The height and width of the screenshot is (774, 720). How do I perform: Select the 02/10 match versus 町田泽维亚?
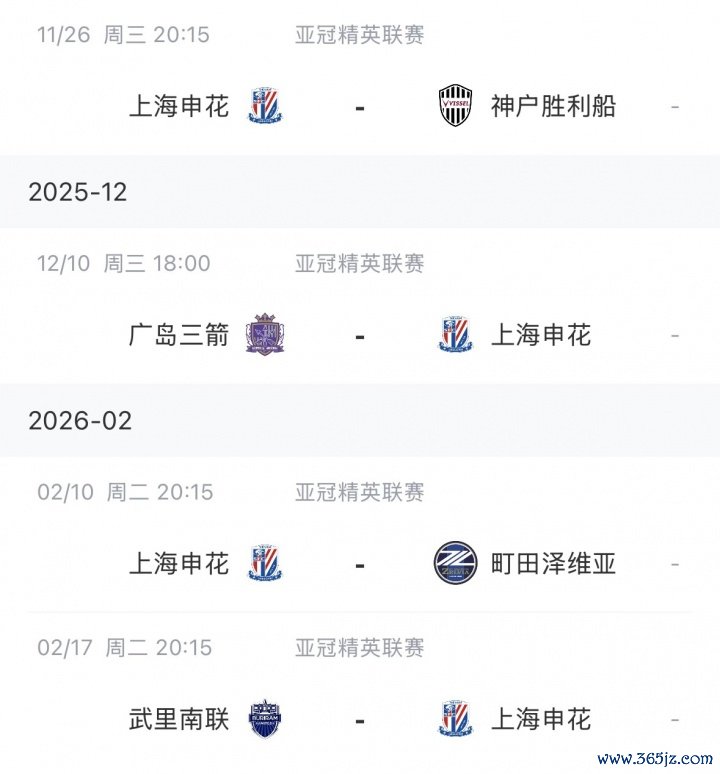[359, 563]
